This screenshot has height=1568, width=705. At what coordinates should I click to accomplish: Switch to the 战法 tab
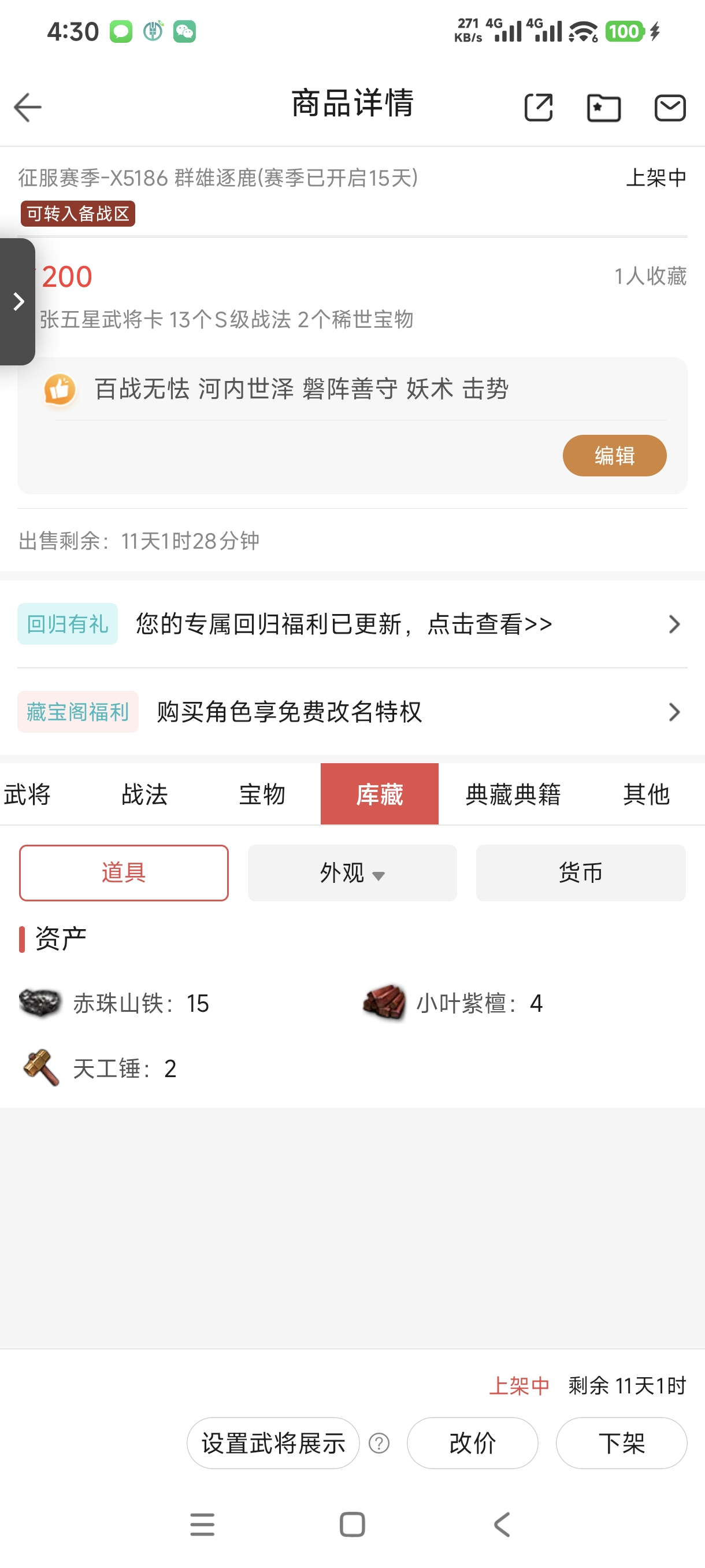click(x=144, y=794)
